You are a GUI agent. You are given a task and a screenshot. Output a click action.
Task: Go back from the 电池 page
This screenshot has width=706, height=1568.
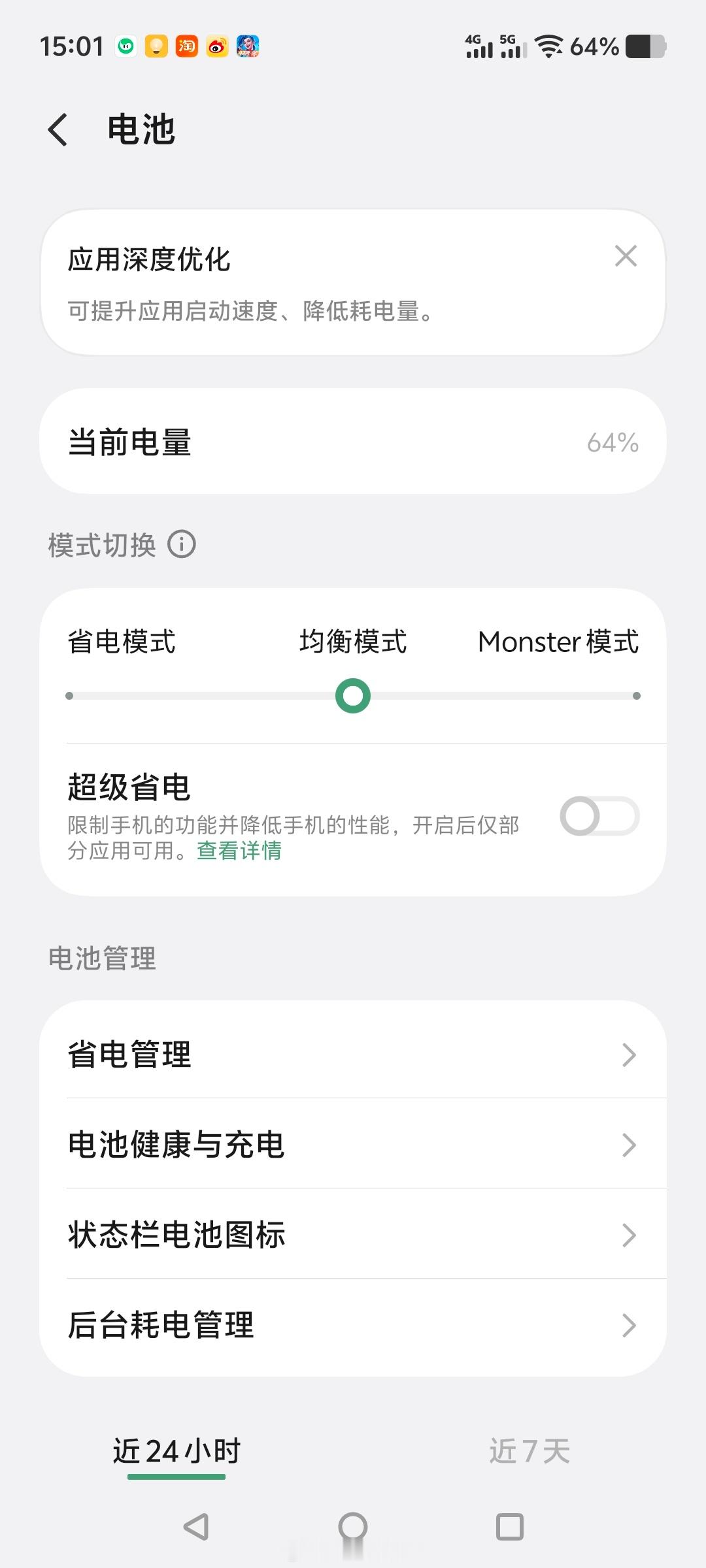coord(58,129)
